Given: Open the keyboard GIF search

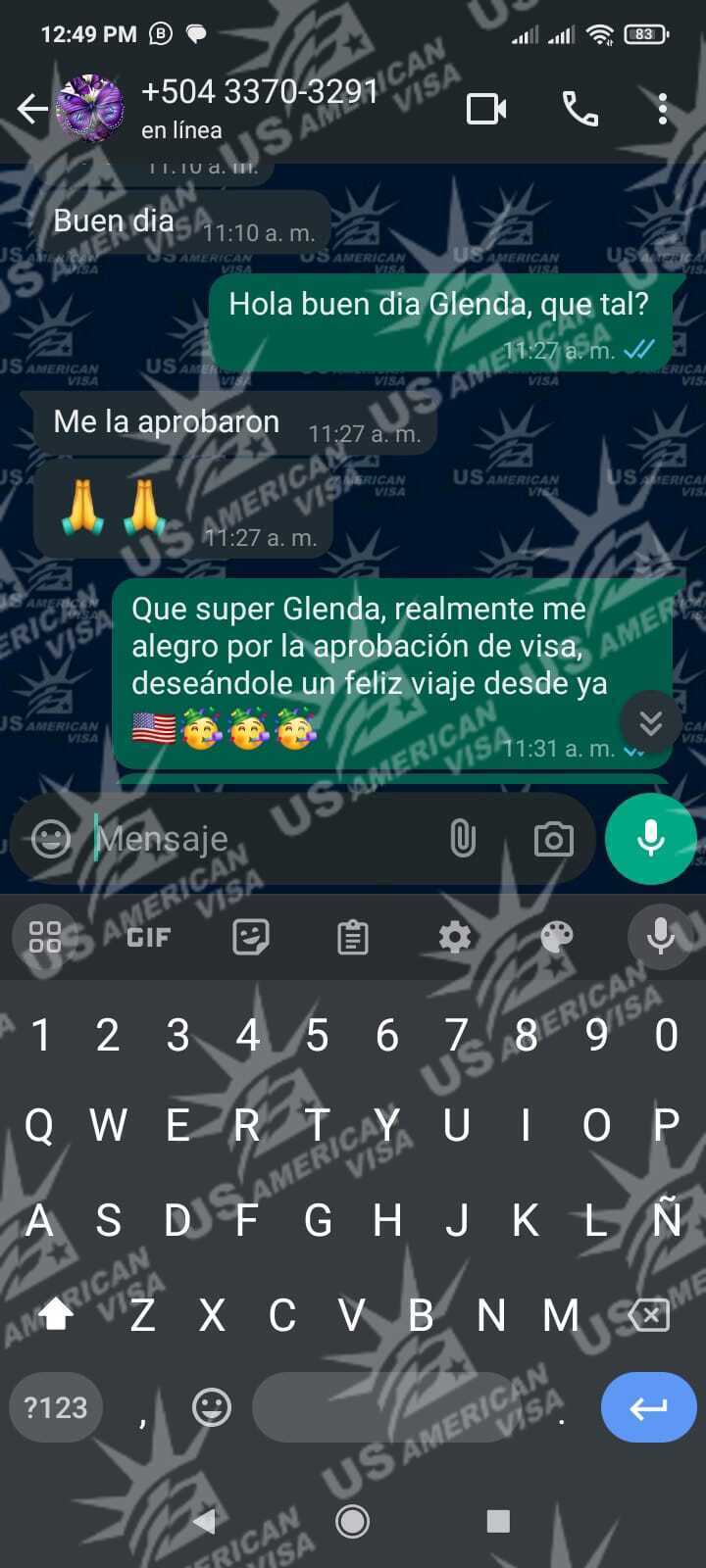Looking at the screenshot, I should click(149, 938).
